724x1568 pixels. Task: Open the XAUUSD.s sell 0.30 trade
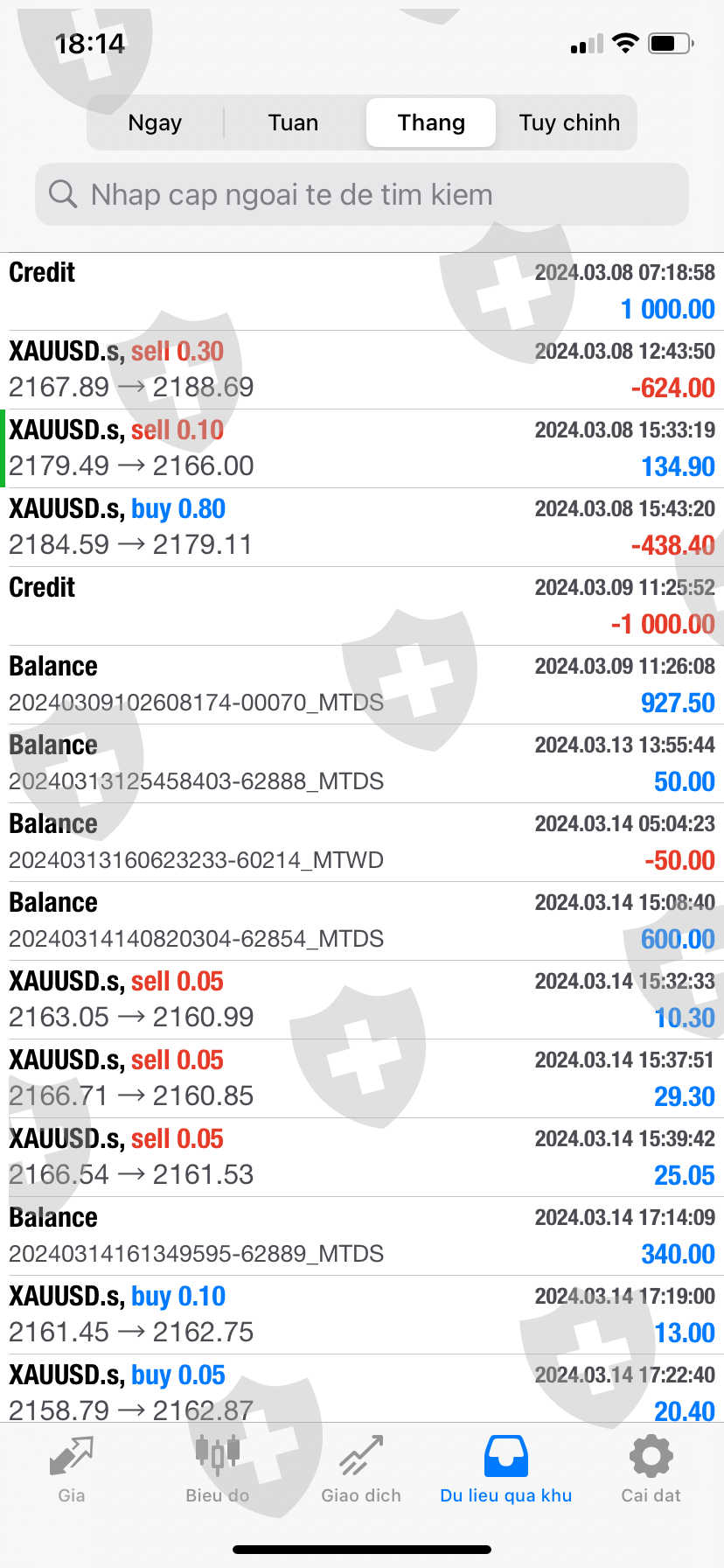pos(362,369)
